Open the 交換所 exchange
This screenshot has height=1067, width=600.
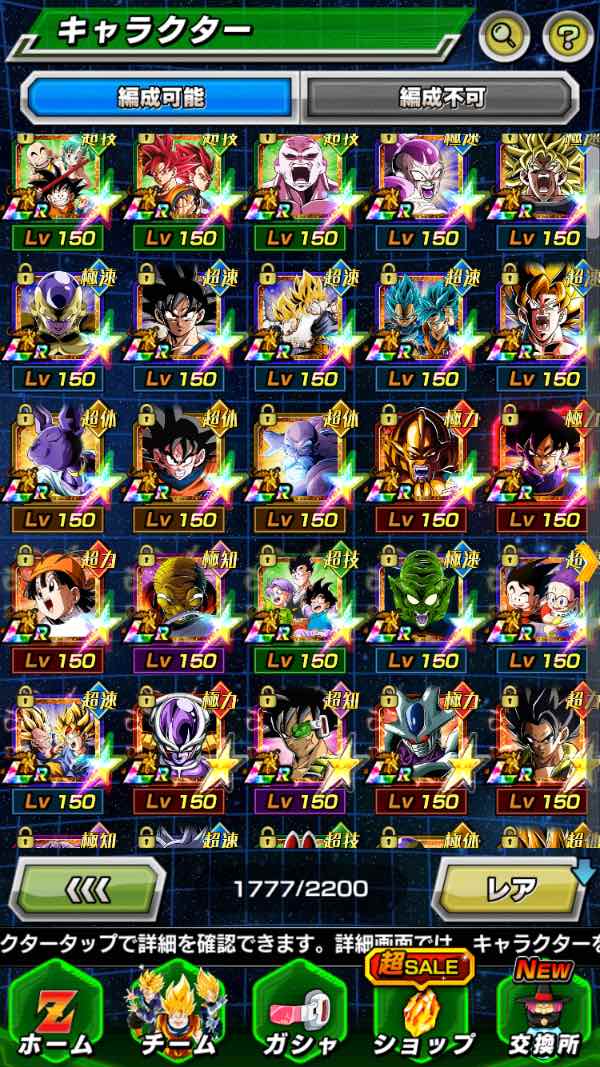(x=543, y=1012)
